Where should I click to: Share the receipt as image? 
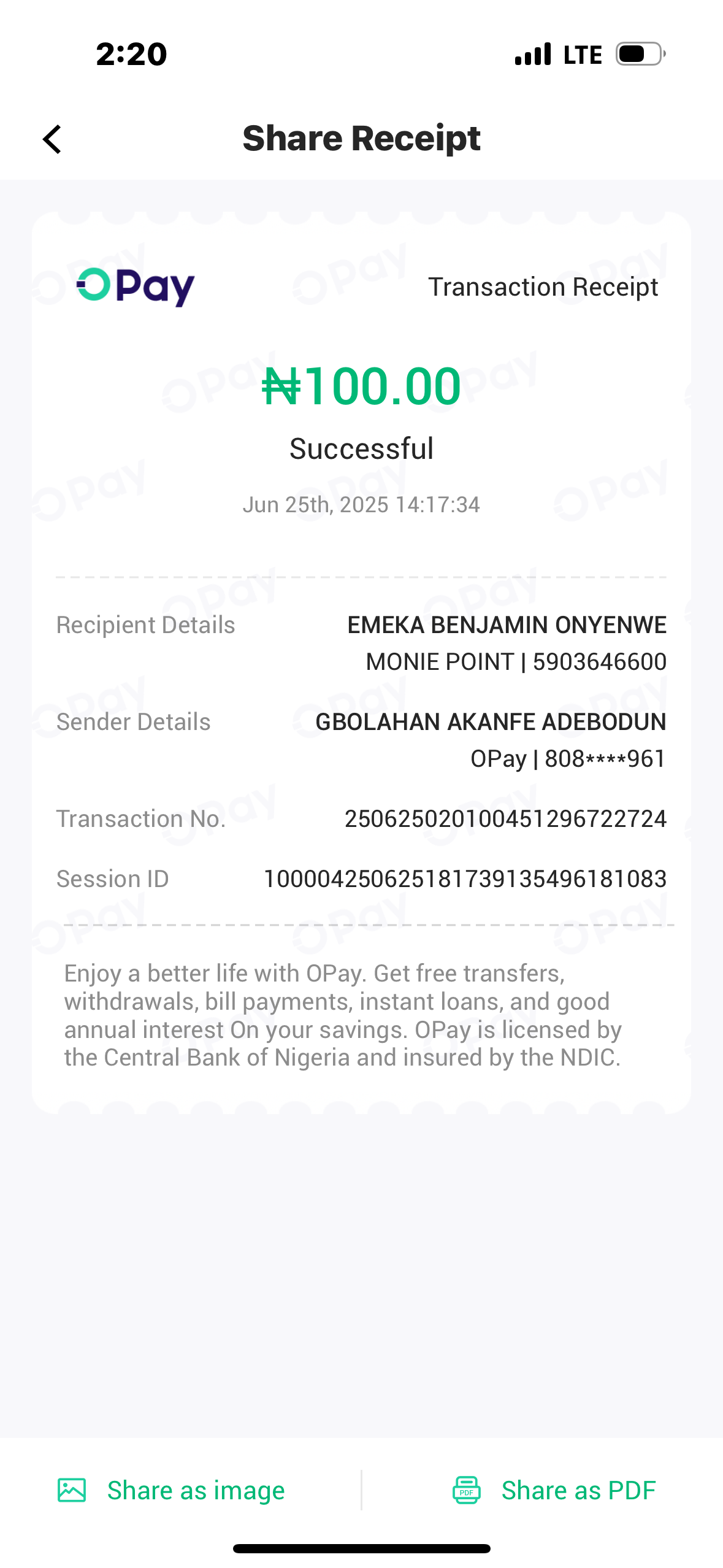[172, 1491]
